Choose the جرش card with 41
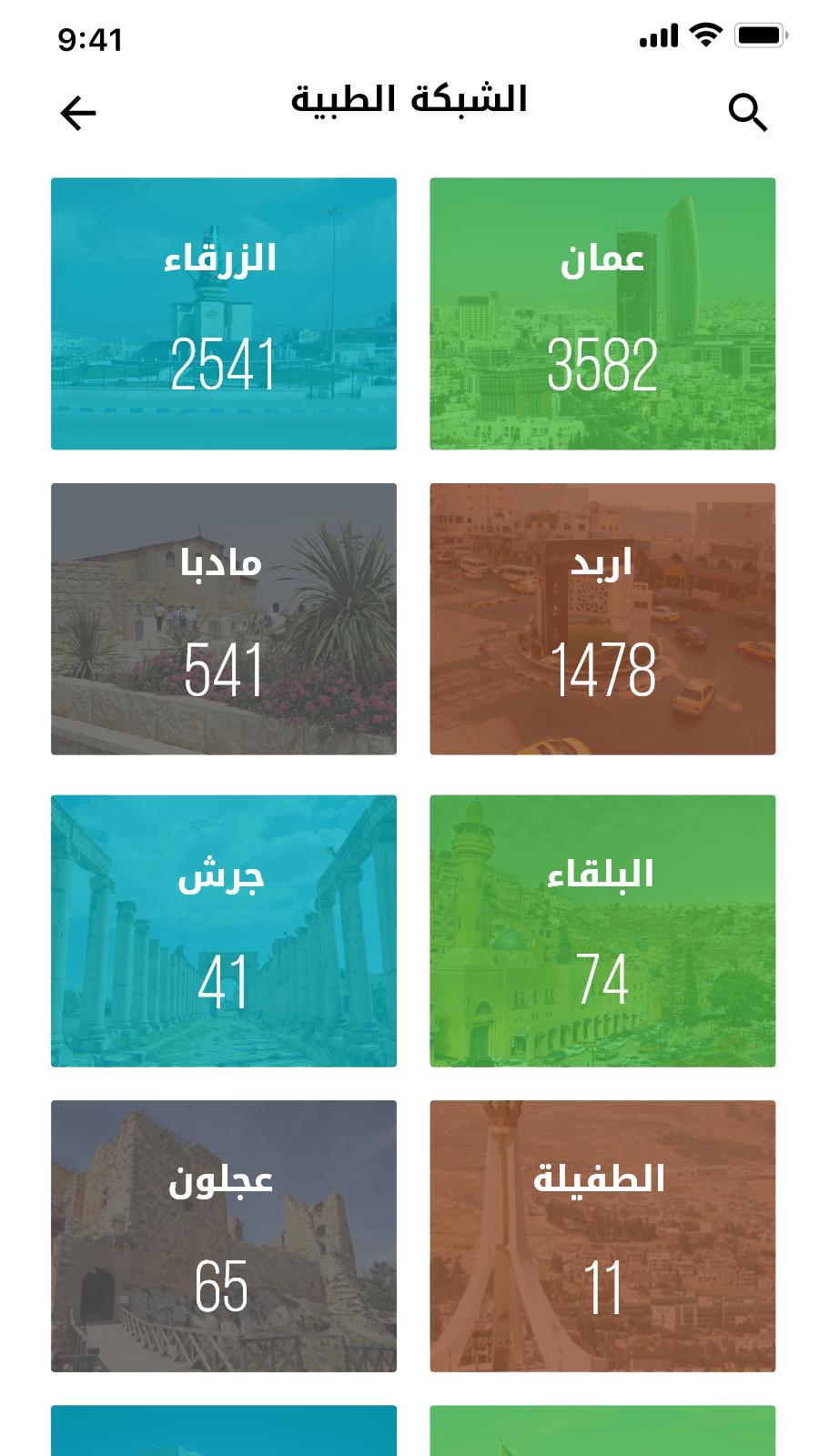This screenshot has height=1456, width=819. 224,931
